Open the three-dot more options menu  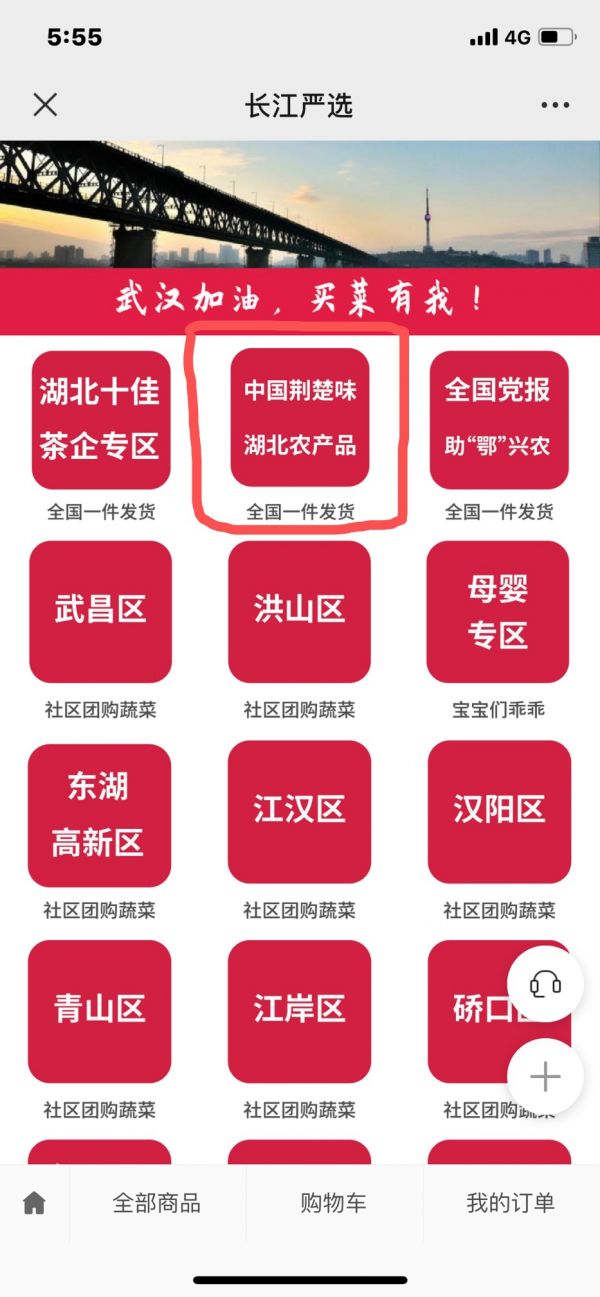(x=554, y=105)
